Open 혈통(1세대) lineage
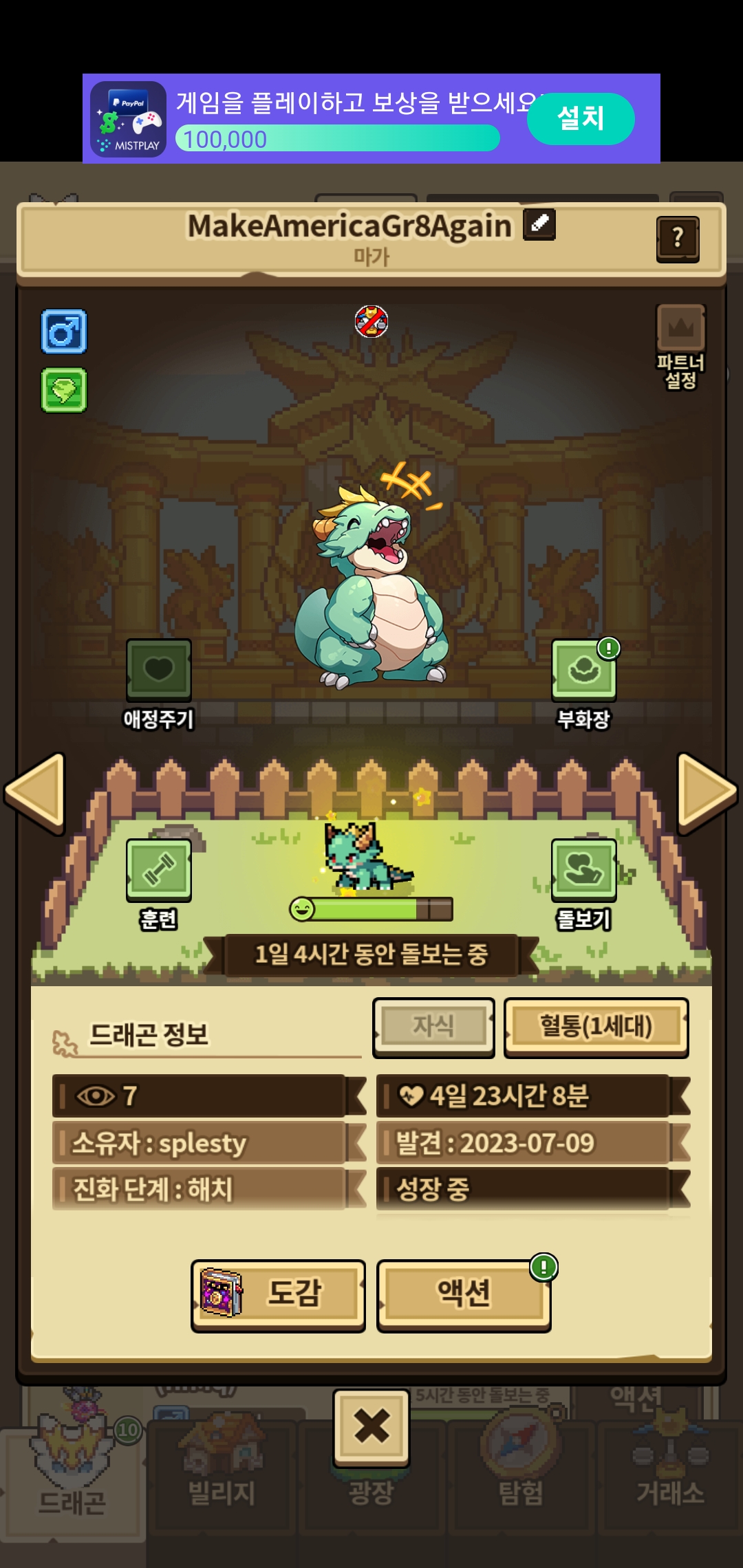 coord(596,1027)
